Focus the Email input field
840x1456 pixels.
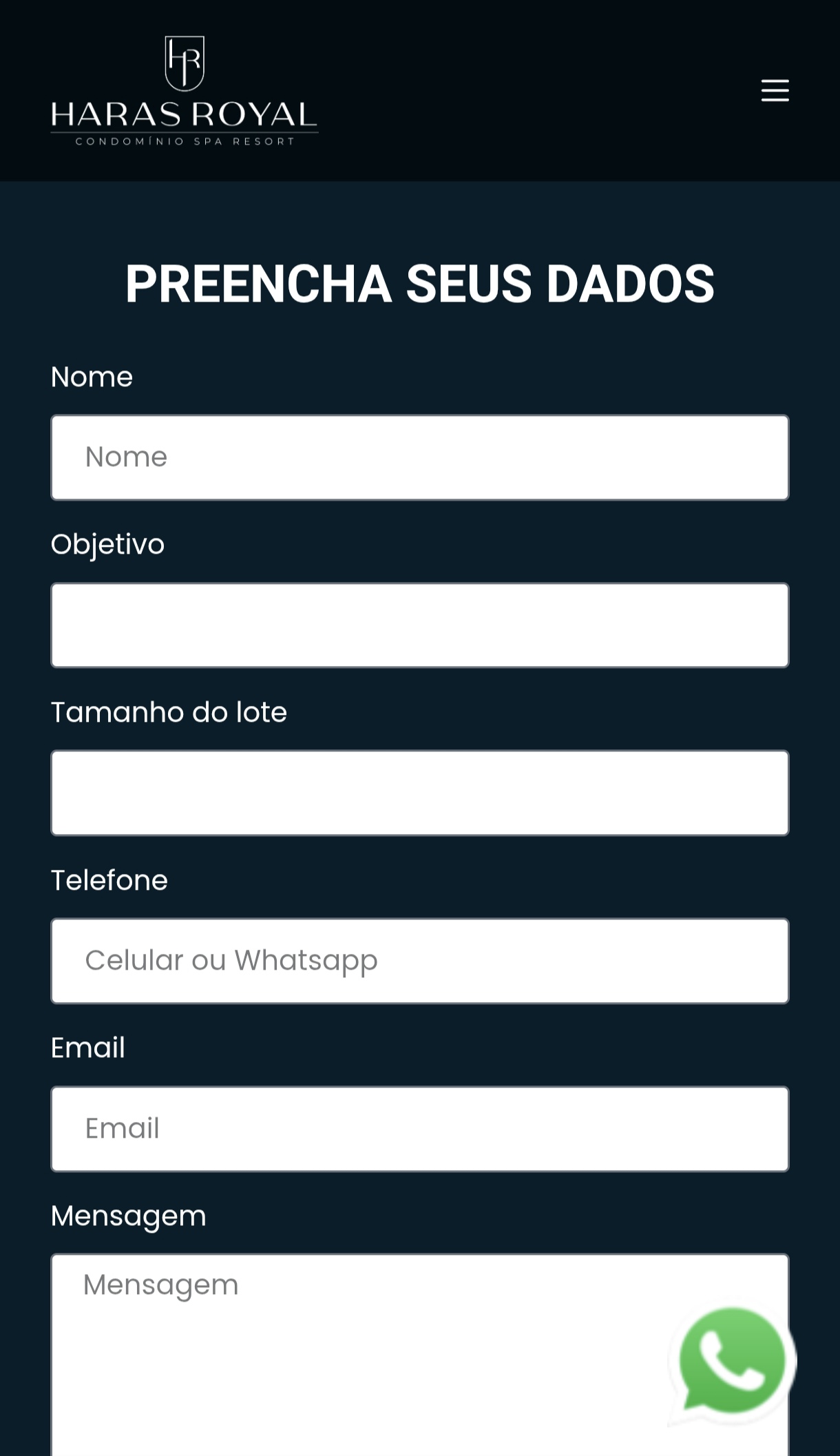click(x=420, y=1129)
